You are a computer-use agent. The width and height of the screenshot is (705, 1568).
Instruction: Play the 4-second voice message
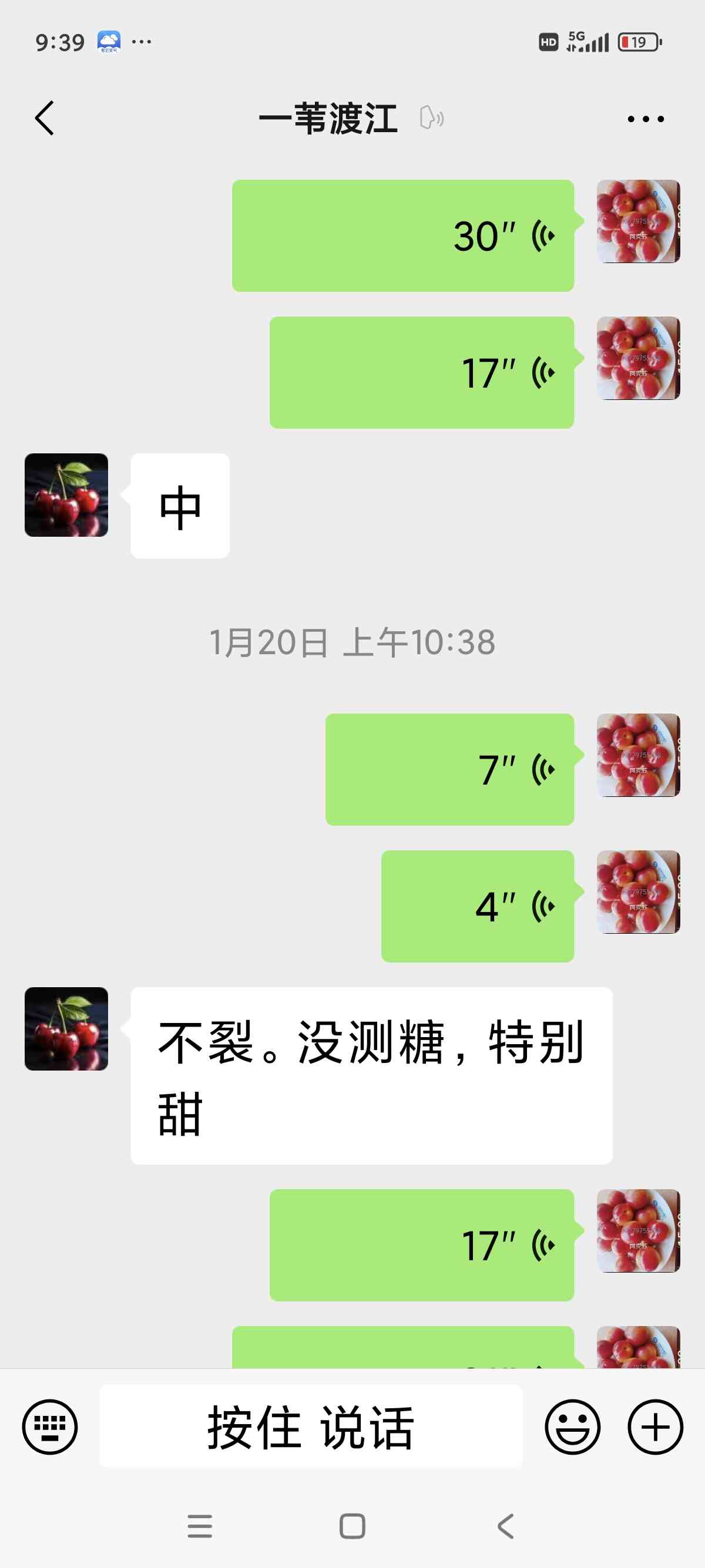pos(478,906)
